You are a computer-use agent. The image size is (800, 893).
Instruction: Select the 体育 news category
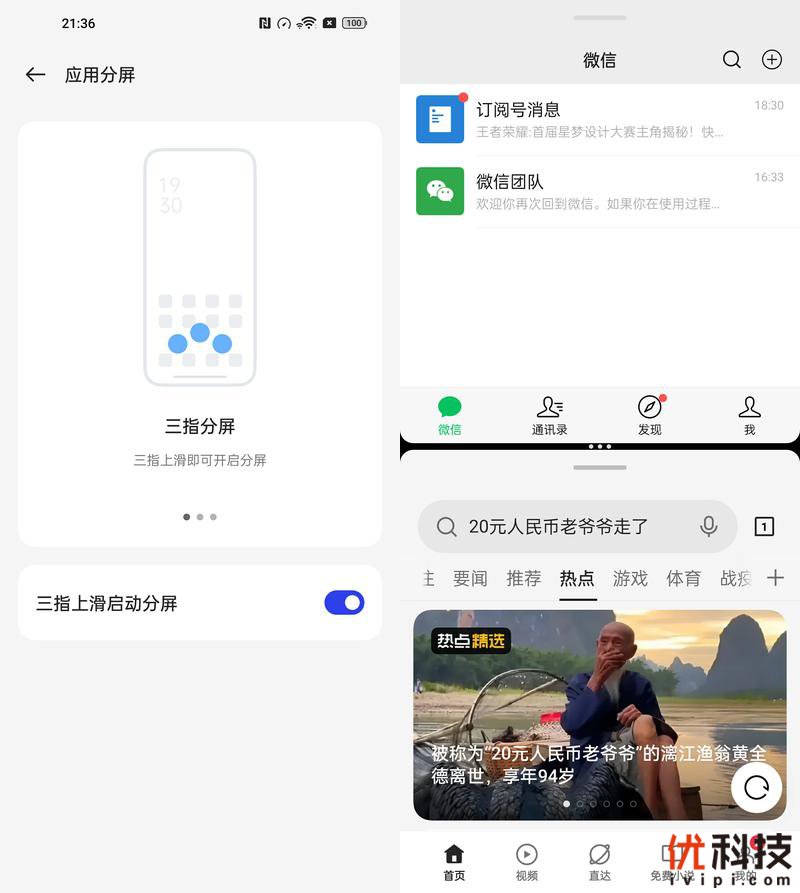click(684, 578)
